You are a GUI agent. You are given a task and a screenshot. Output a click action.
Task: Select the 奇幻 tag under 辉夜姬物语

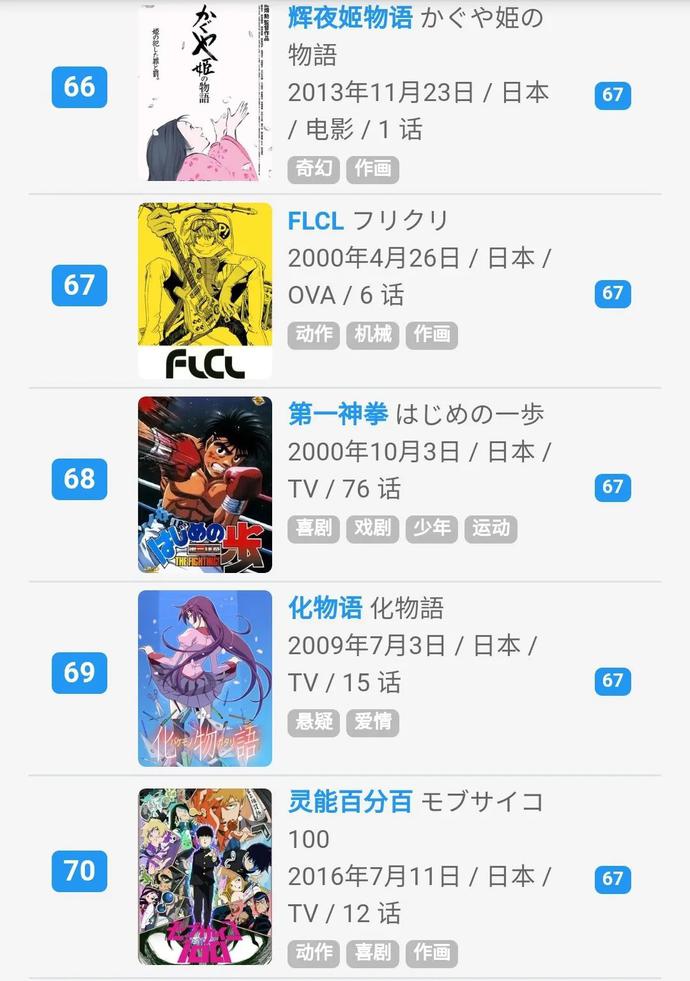tap(314, 168)
